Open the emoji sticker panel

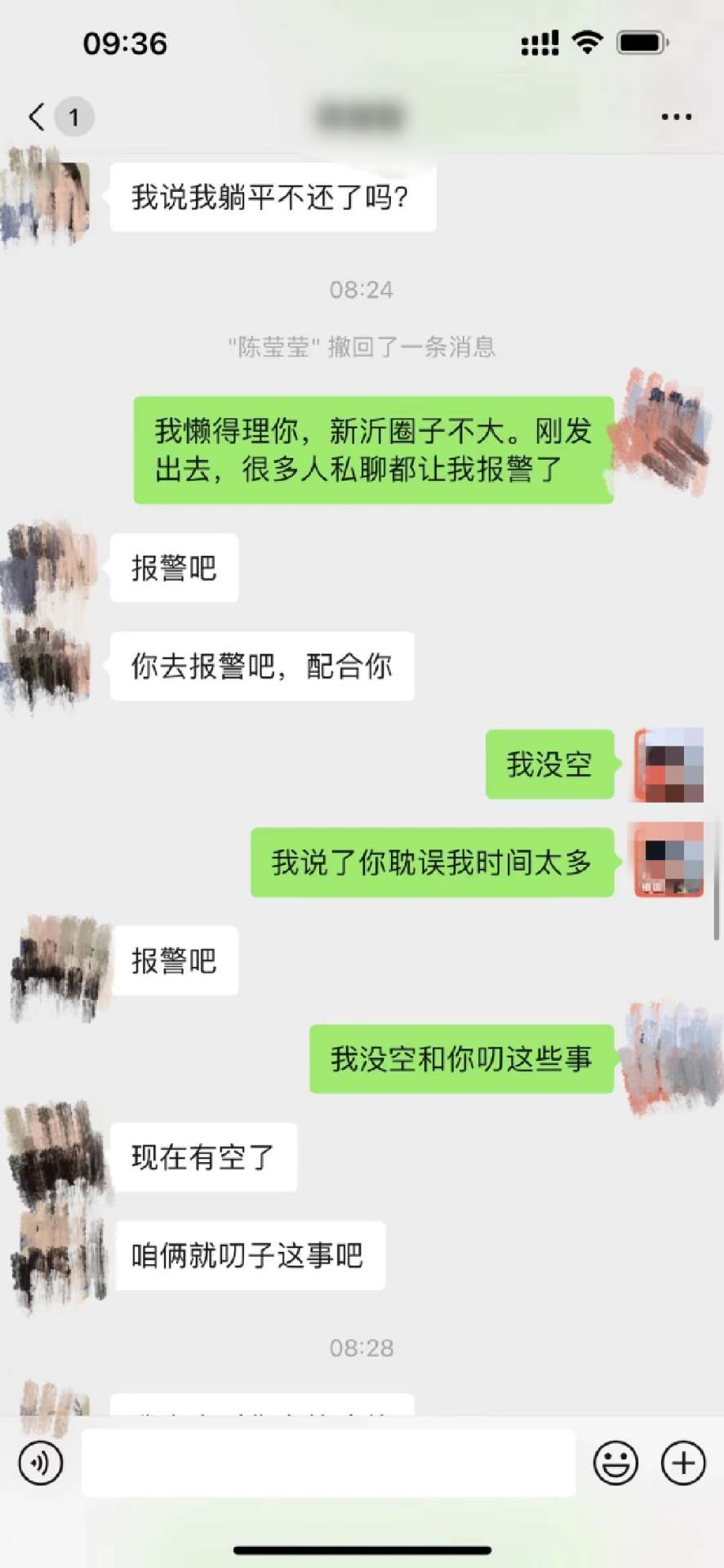tap(615, 1463)
